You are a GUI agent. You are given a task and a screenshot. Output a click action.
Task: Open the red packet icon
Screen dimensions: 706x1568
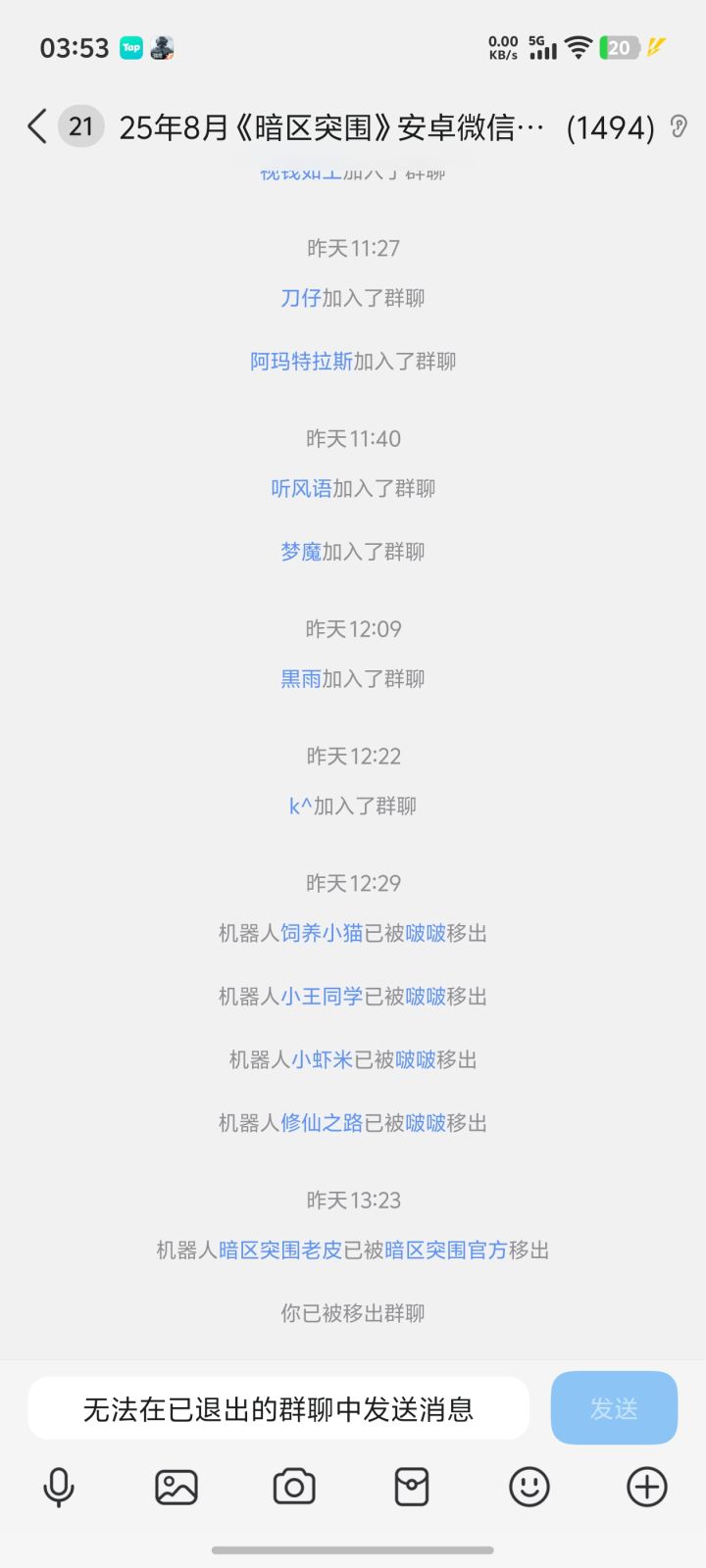(412, 1487)
